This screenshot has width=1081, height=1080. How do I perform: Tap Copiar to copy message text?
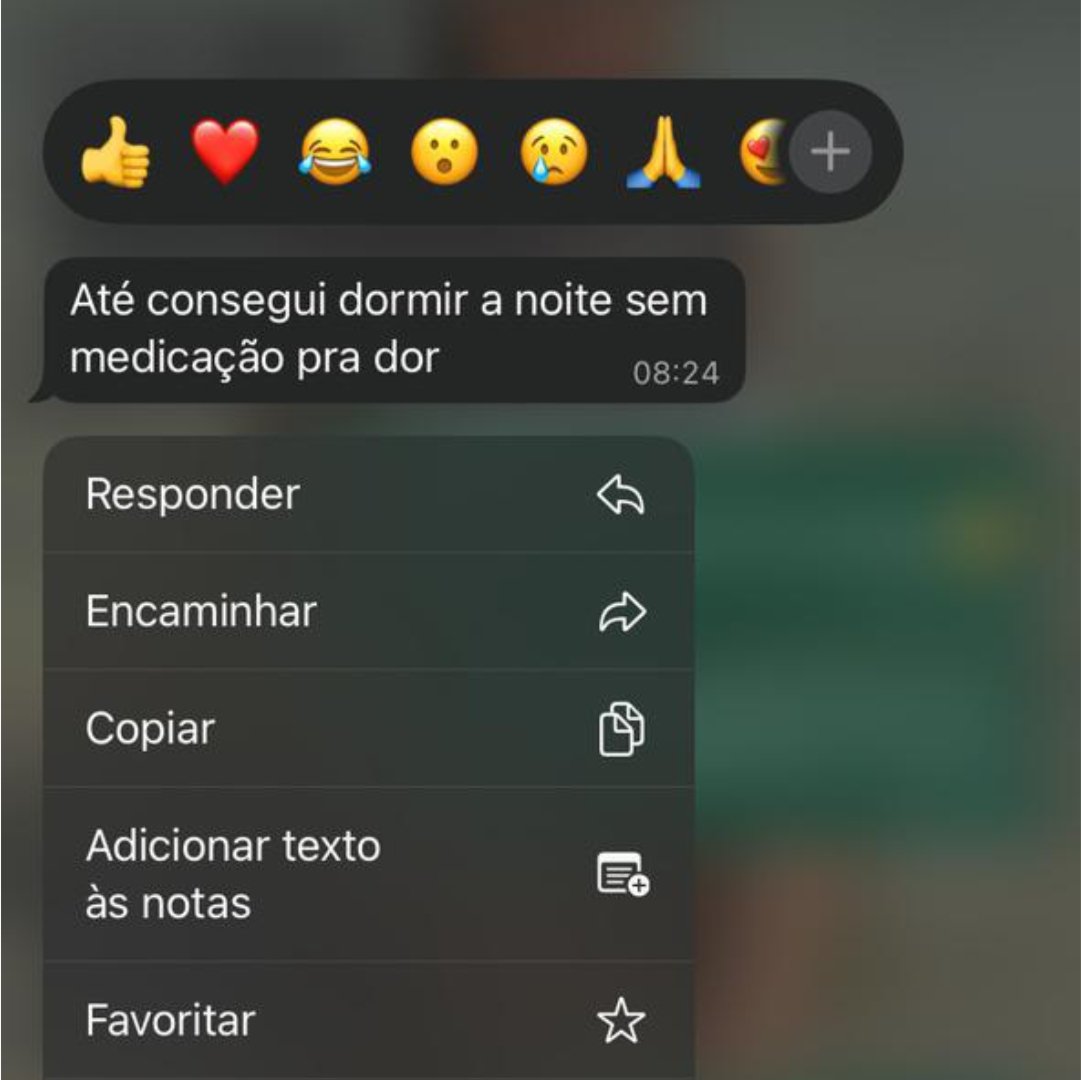click(368, 729)
